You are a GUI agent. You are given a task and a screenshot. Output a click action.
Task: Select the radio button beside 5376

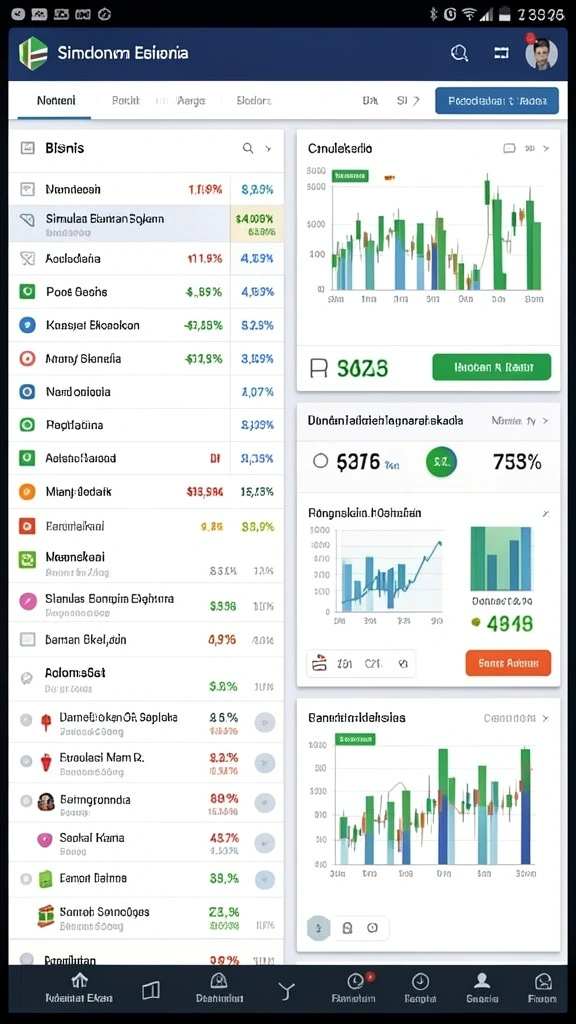(320, 462)
